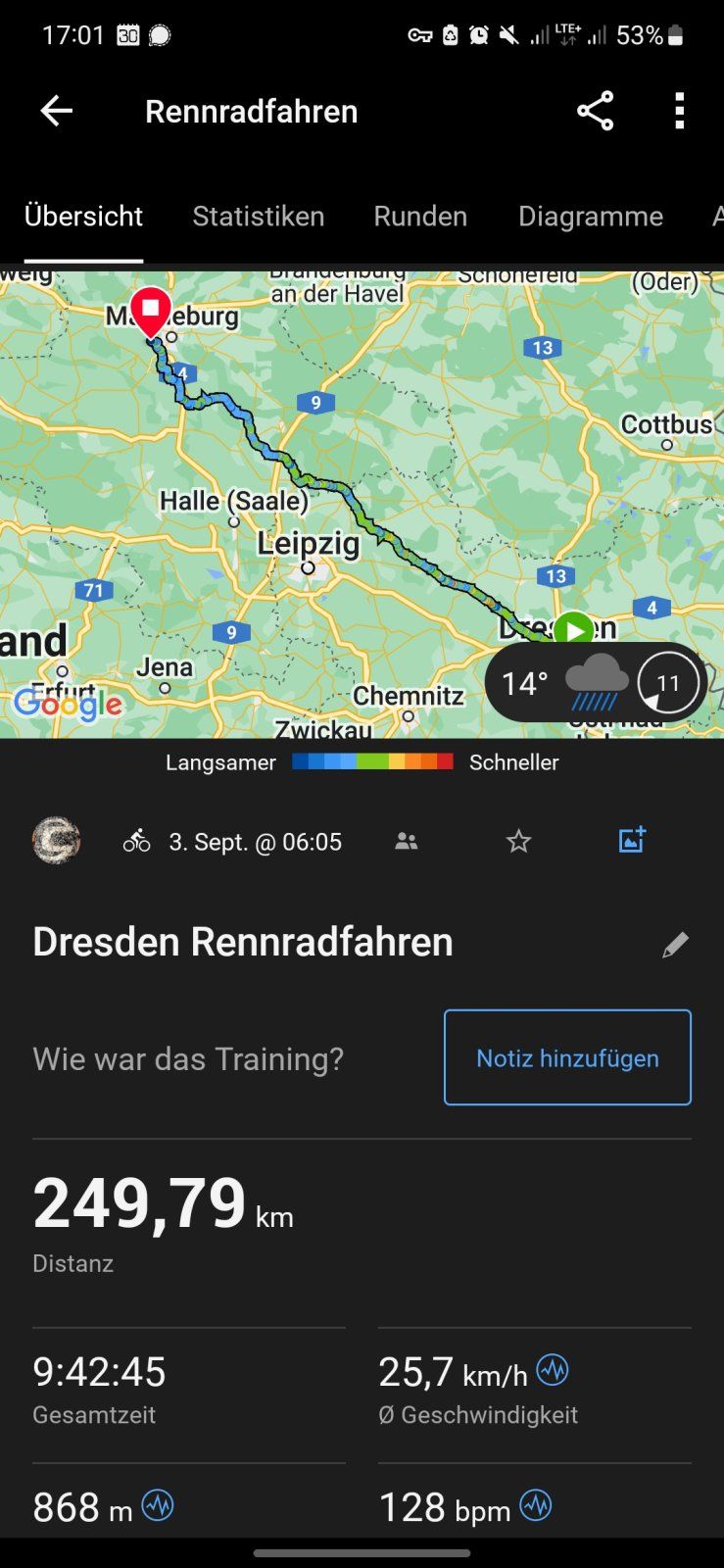This screenshot has height=1568, width=724.
Task: Open the average speed 25,7 km/h chart icon
Action: [x=553, y=1370]
